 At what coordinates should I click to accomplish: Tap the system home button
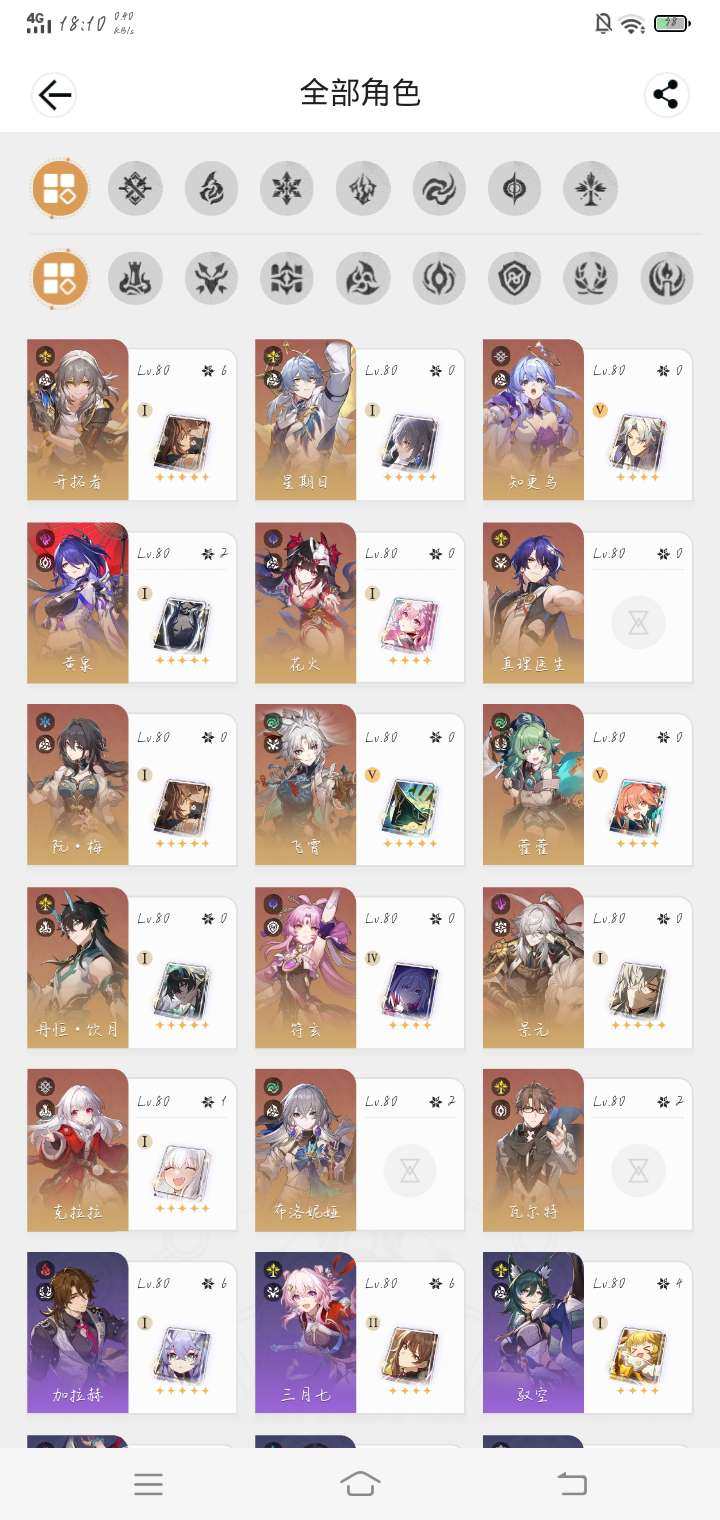coord(360,1484)
